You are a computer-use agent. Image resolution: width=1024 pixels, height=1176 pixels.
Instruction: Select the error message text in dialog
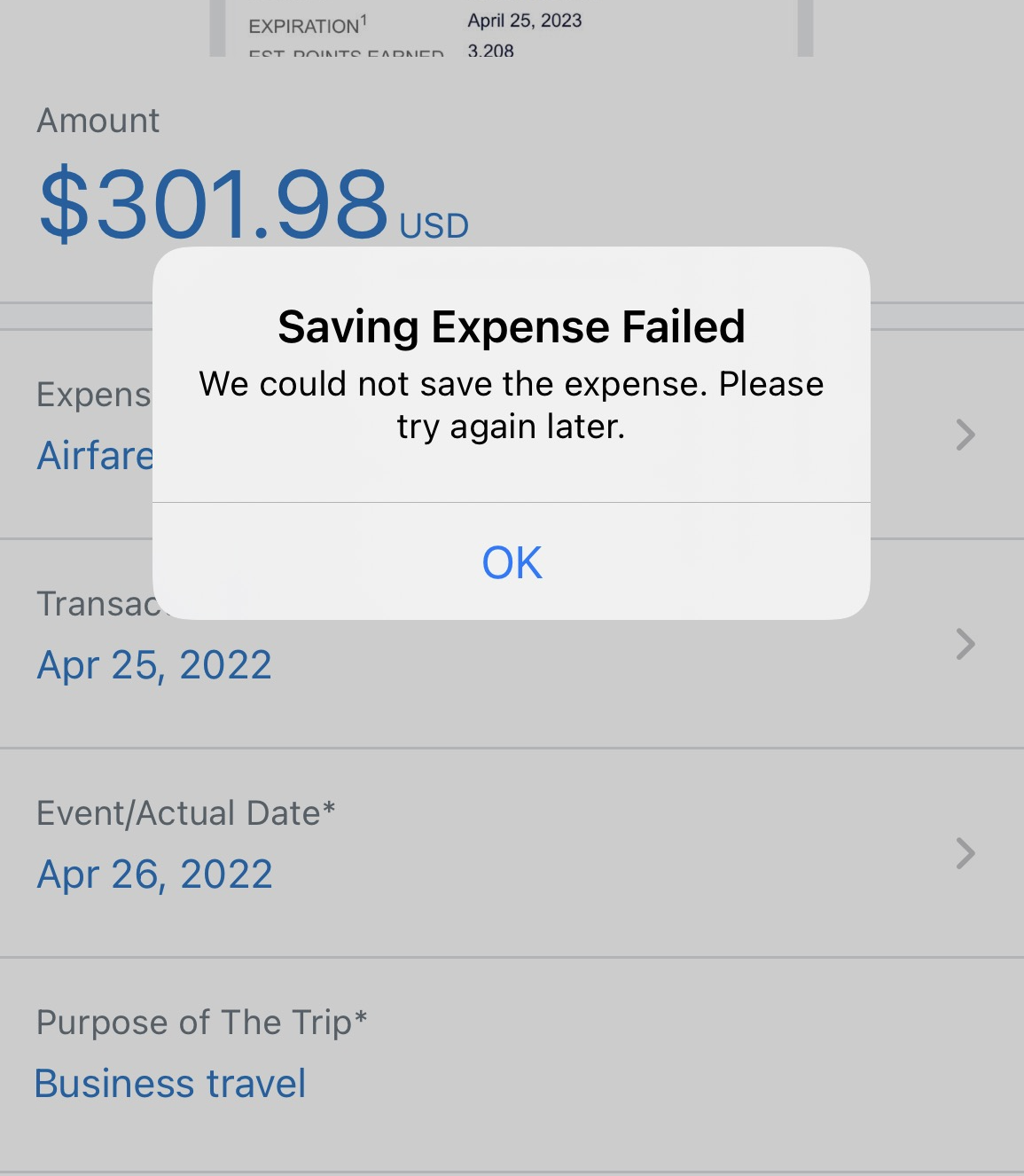coord(512,404)
